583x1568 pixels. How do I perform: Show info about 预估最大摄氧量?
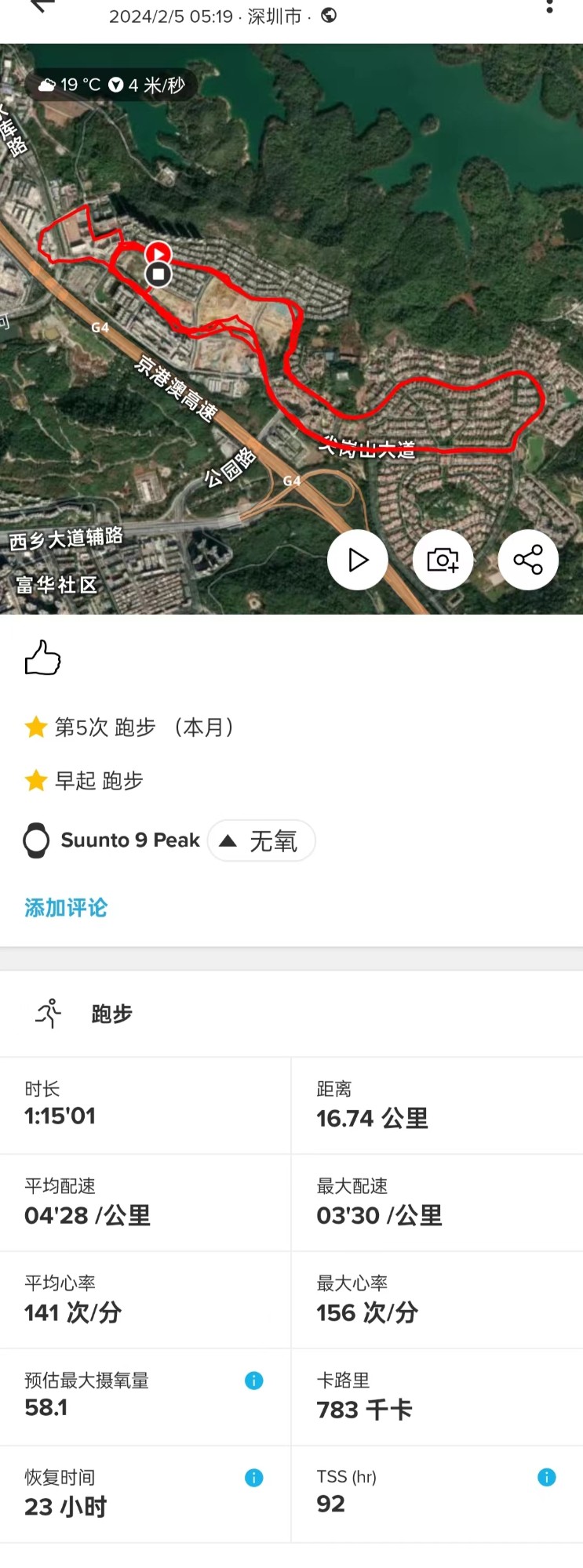tap(253, 1381)
